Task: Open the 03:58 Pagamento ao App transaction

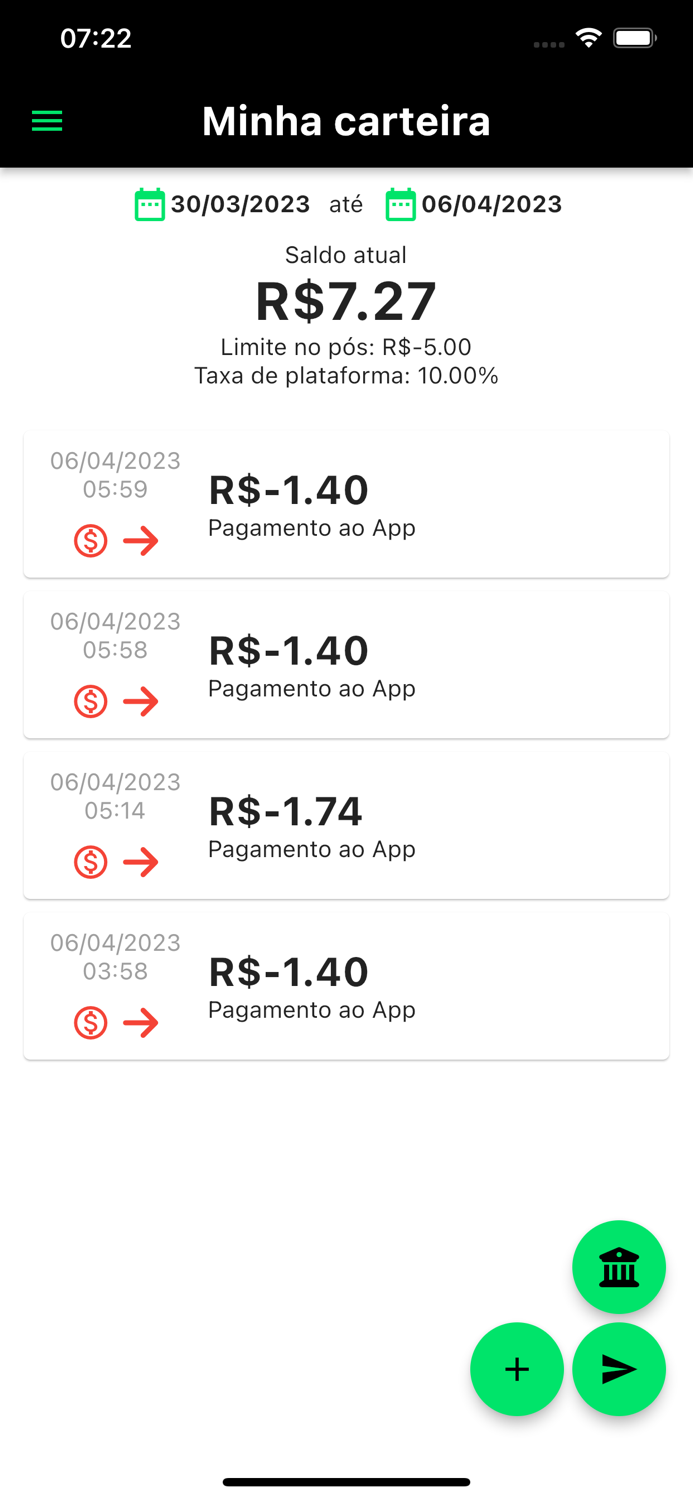Action: (346, 986)
